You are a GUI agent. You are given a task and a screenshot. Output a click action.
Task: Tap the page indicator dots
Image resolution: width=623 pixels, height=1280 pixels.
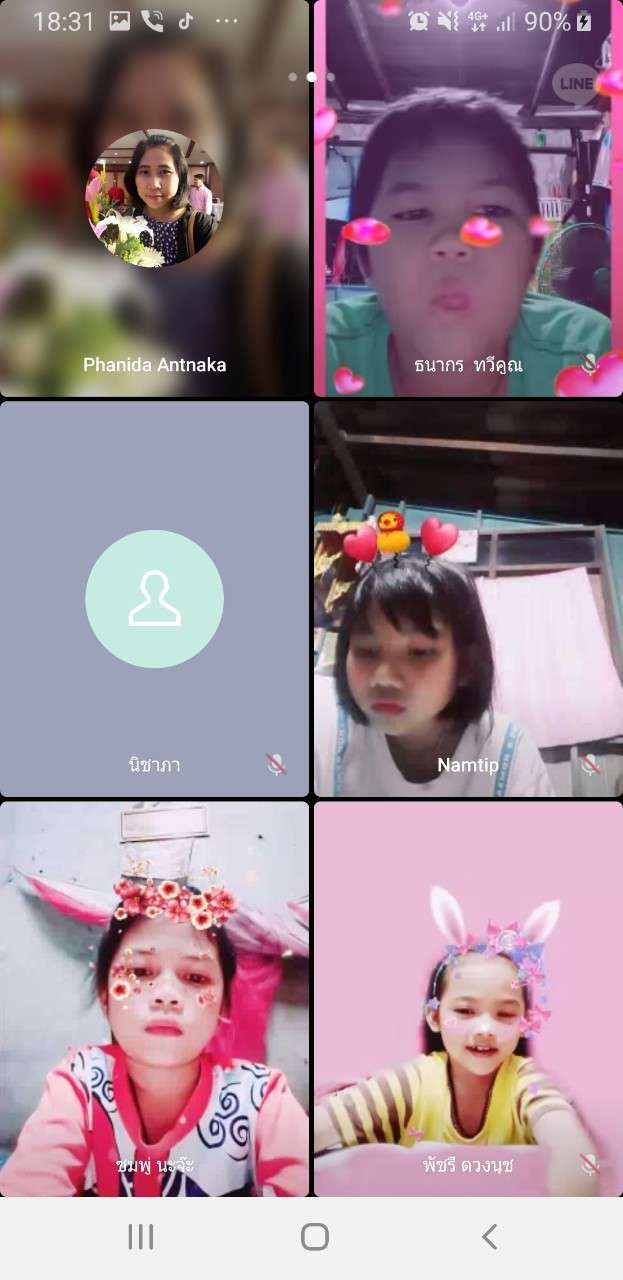point(311,76)
